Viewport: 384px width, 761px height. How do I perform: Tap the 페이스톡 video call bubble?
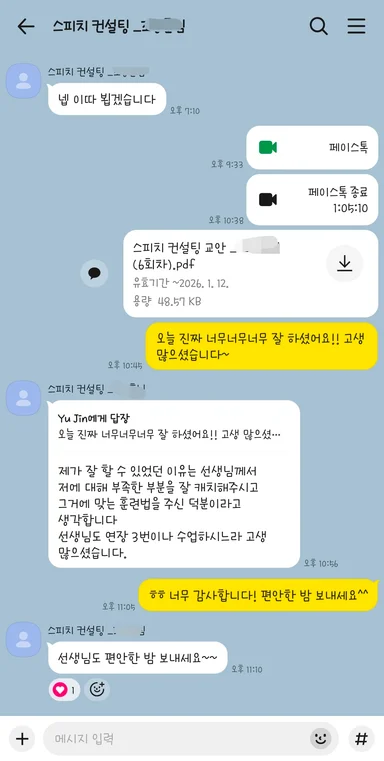[x=312, y=148]
